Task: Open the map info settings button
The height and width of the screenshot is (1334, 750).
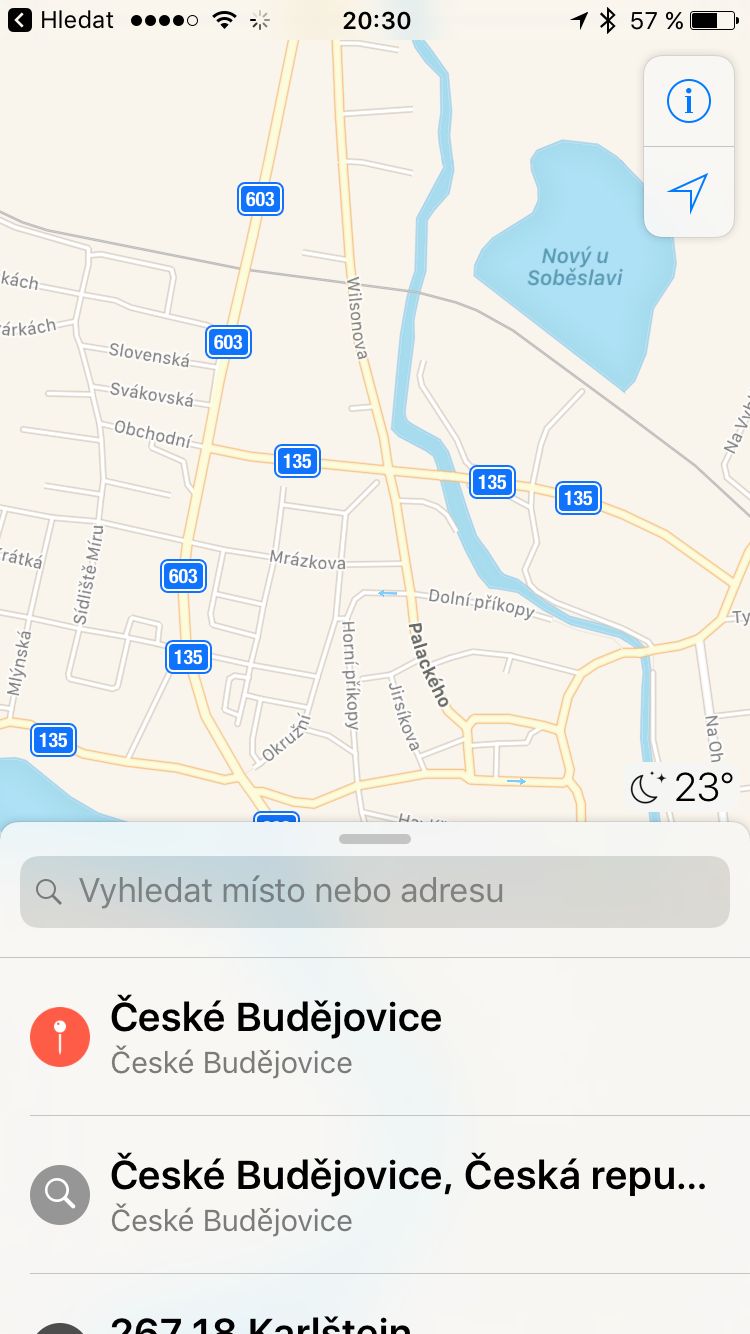Action: pyautogui.click(x=688, y=101)
